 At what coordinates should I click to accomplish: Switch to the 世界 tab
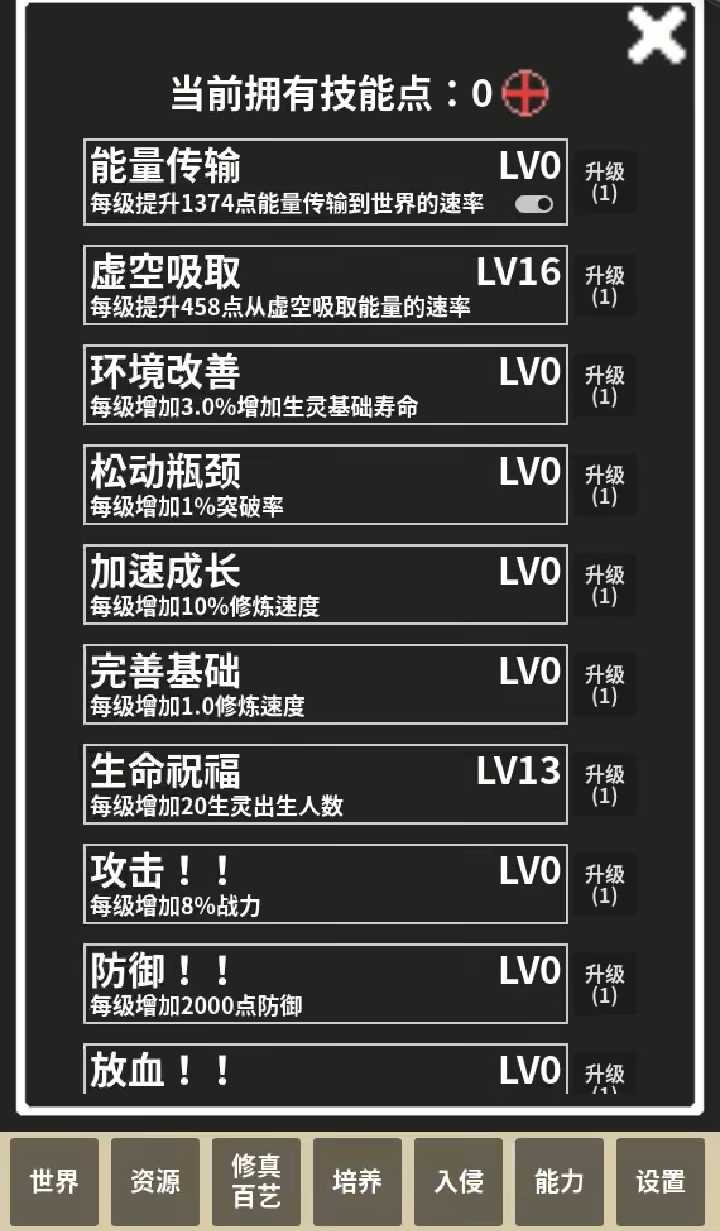click(55, 1182)
